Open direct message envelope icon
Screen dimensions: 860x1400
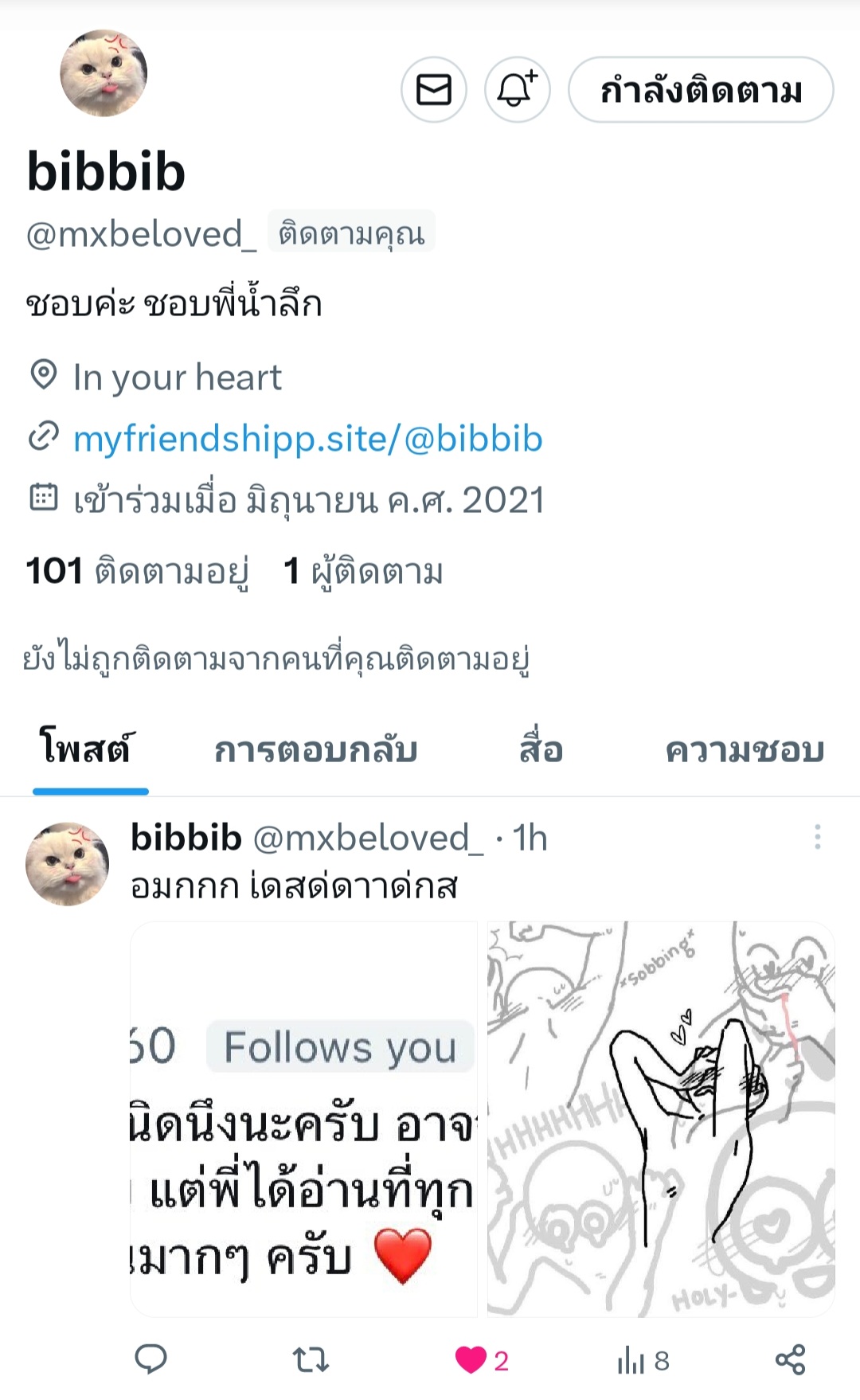click(434, 89)
